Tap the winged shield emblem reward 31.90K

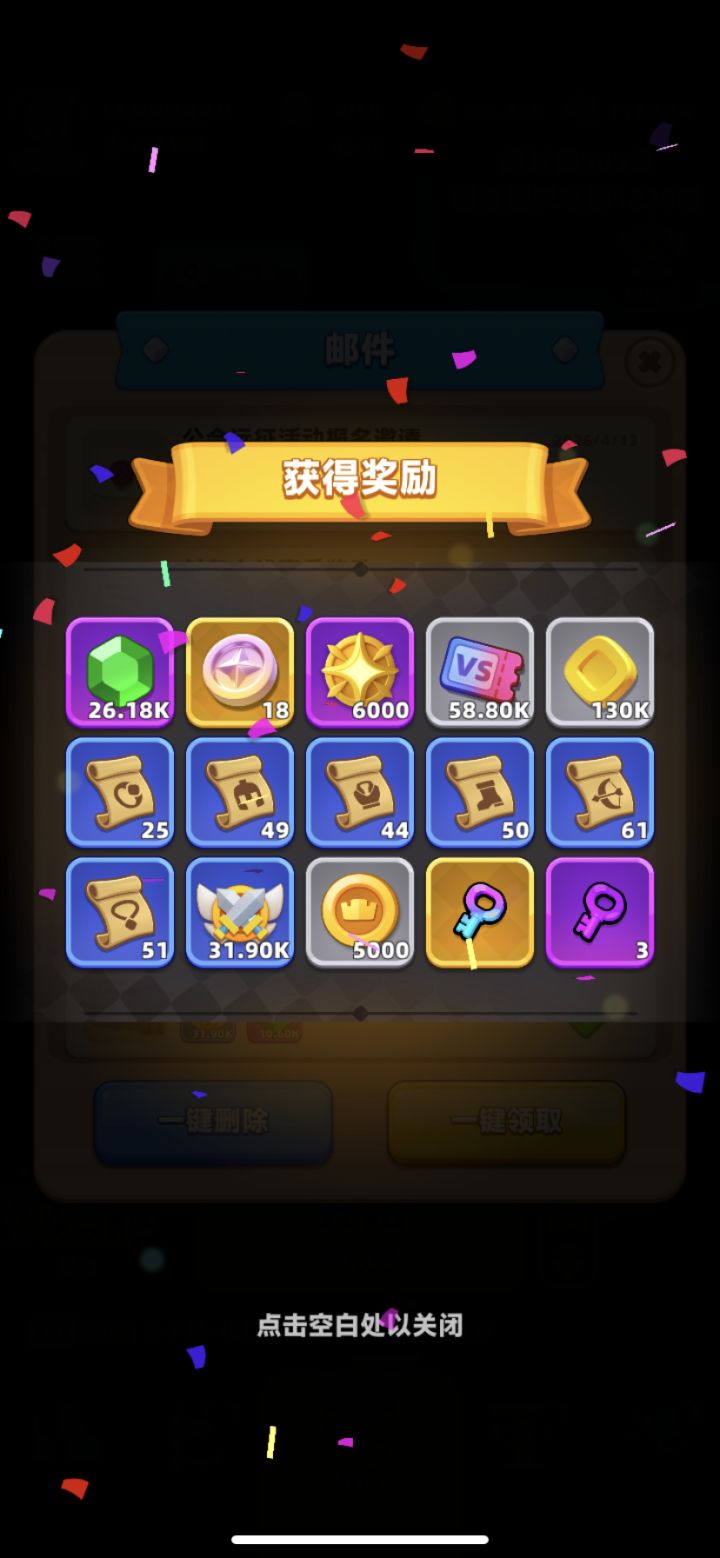239,913
